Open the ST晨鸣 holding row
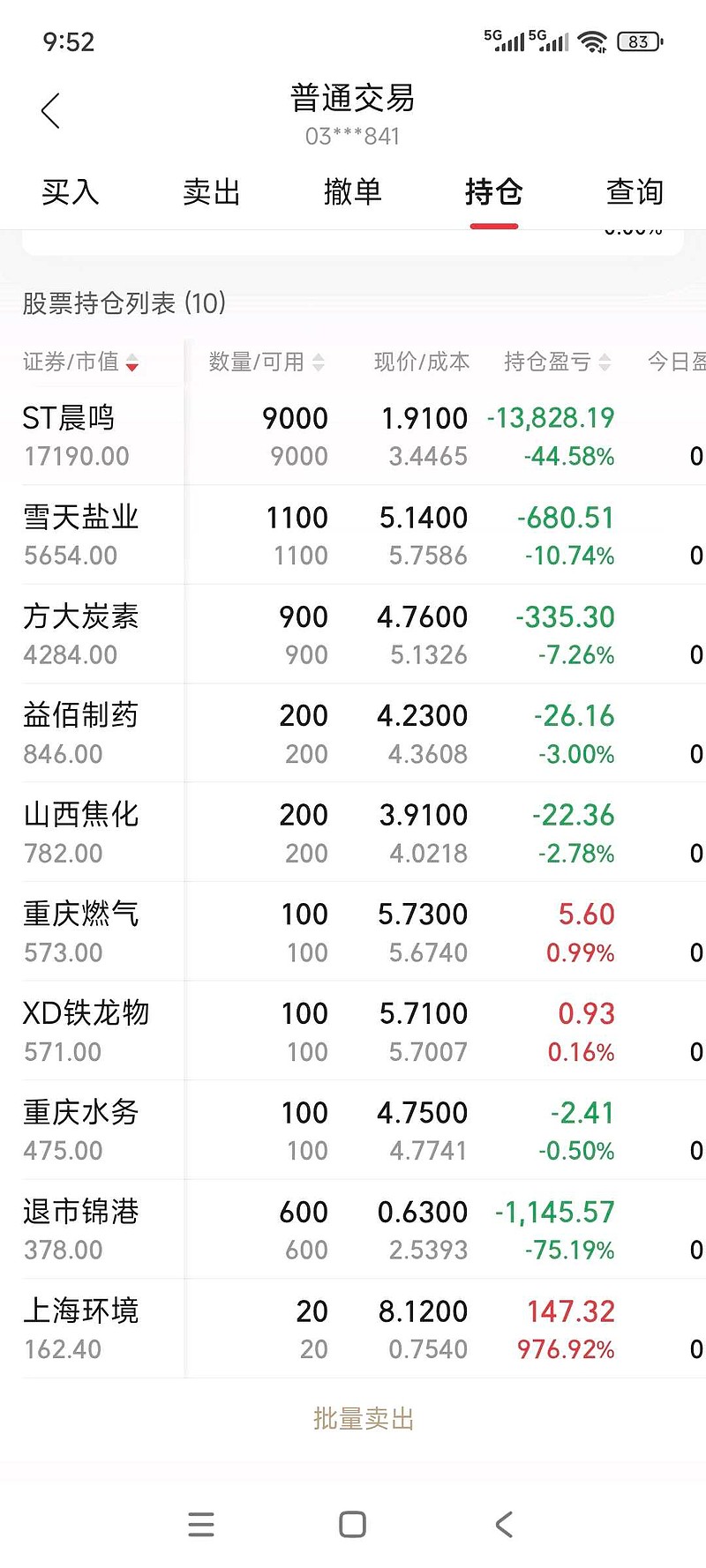706x1568 pixels. click(353, 436)
